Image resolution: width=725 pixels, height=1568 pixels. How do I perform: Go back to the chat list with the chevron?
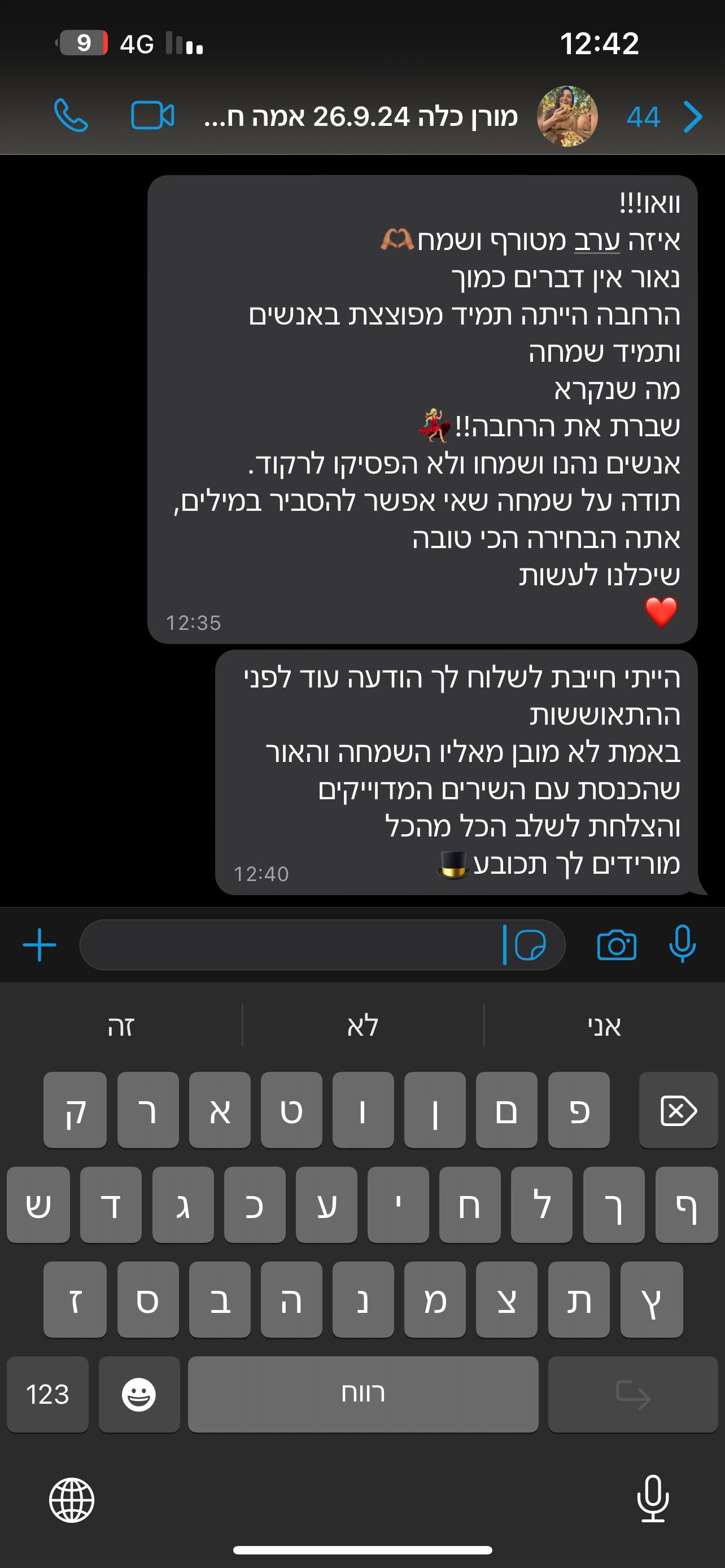click(692, 116)
